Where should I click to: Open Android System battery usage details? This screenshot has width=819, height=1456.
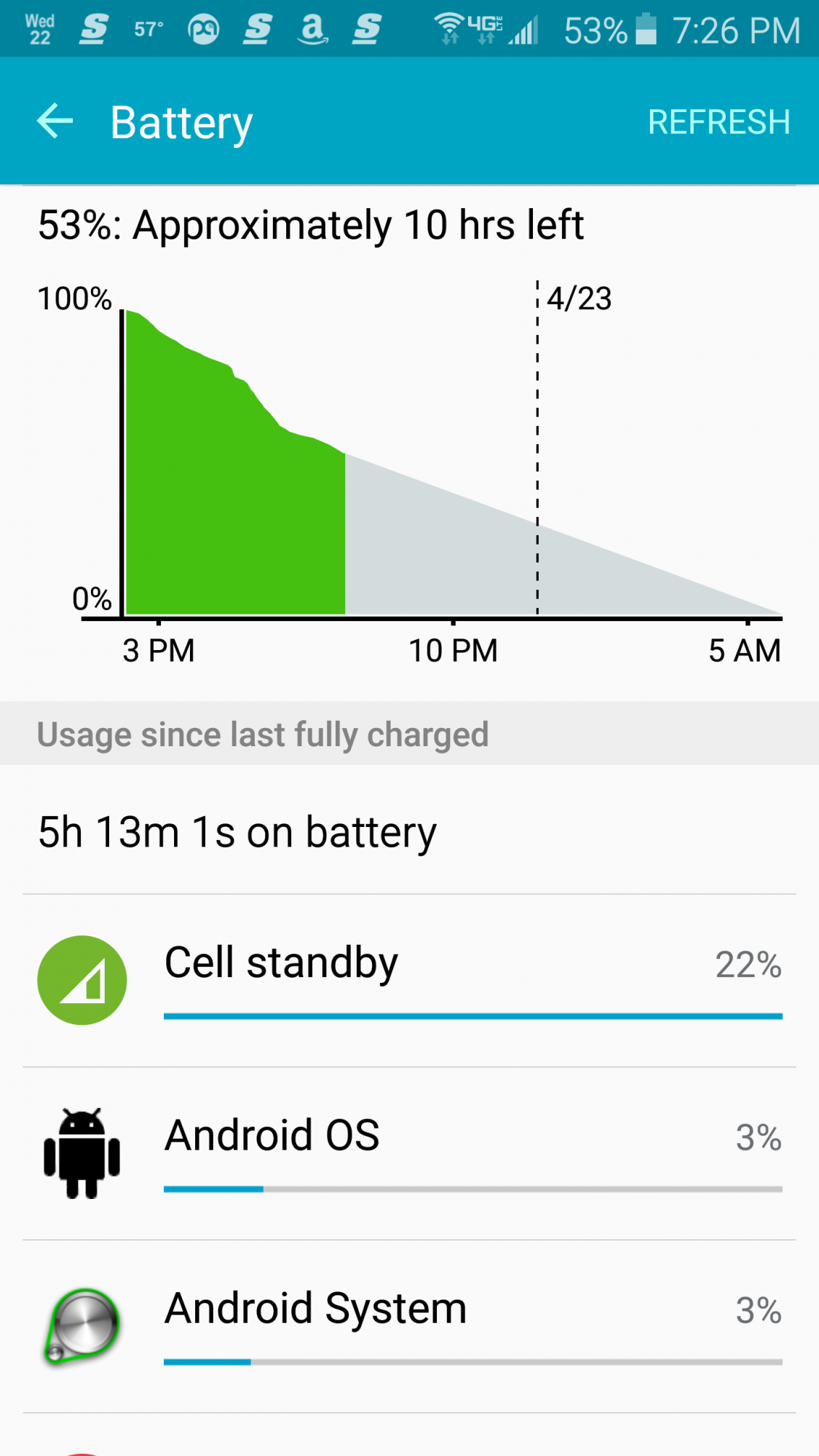click(409, 1326)
